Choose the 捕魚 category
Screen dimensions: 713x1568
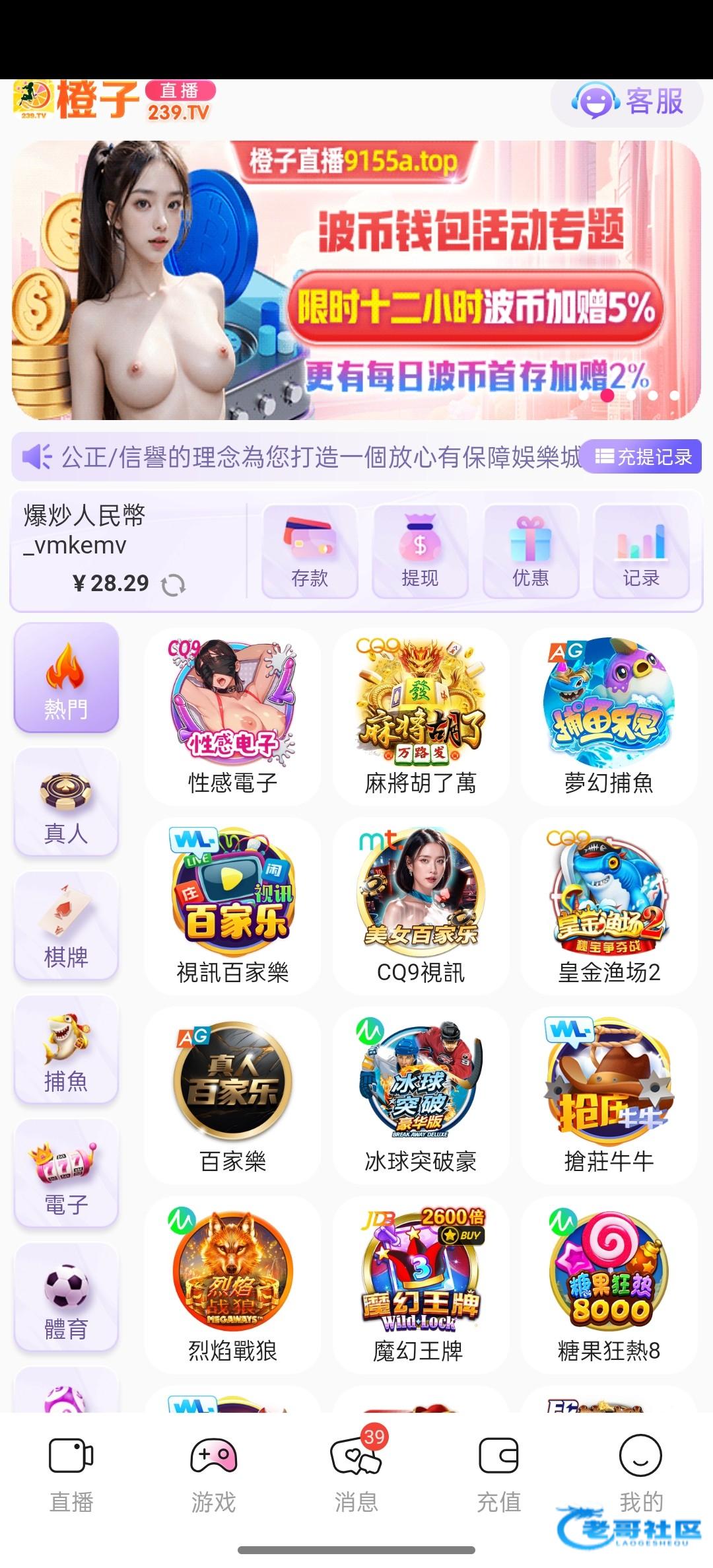click(x=66, y=1050)
